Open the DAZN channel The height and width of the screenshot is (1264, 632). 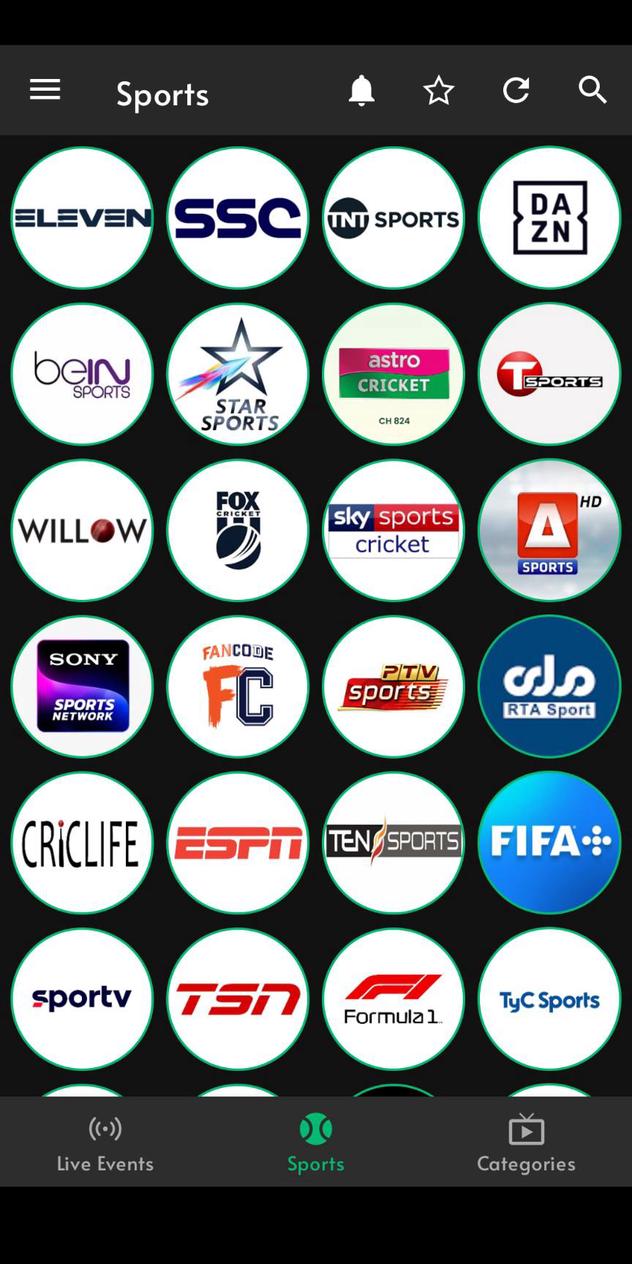(x=549, y=218)
